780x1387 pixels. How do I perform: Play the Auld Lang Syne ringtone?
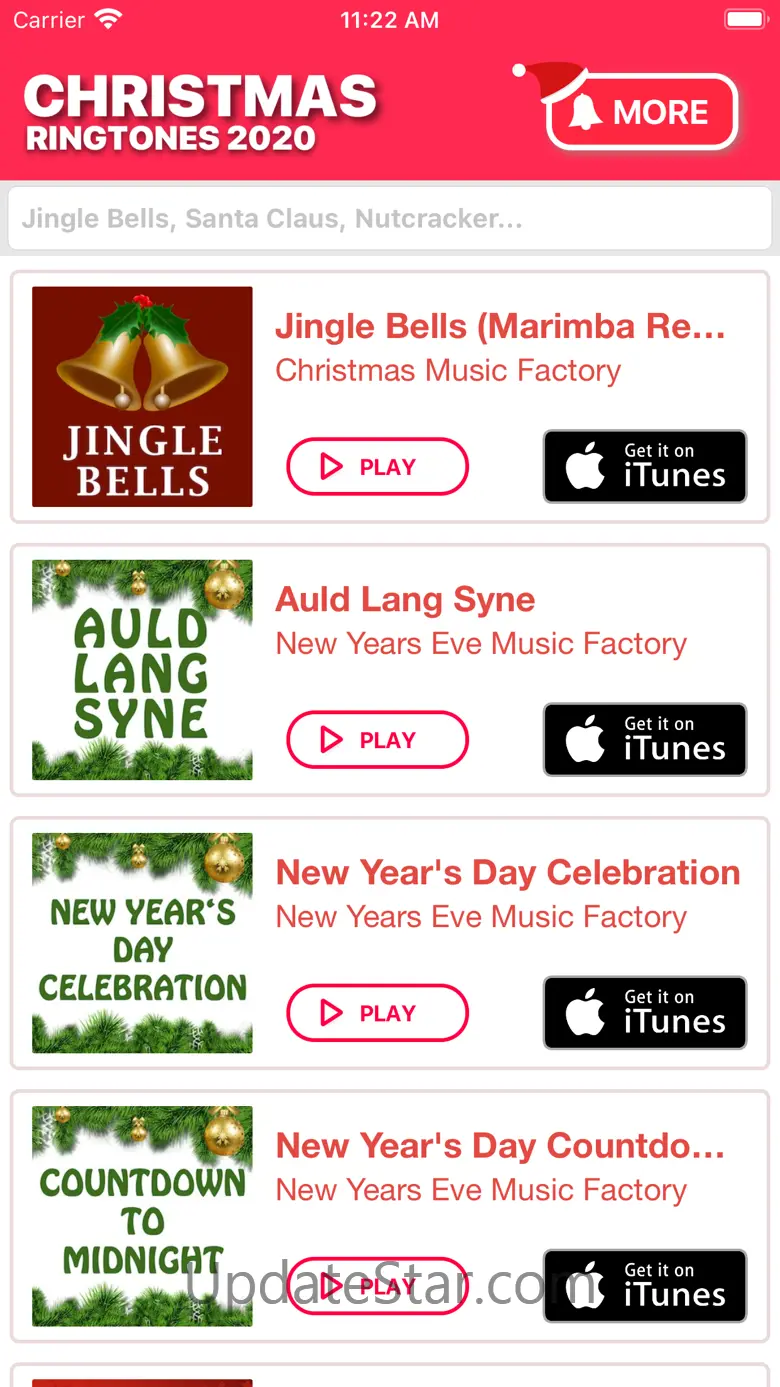377,740
